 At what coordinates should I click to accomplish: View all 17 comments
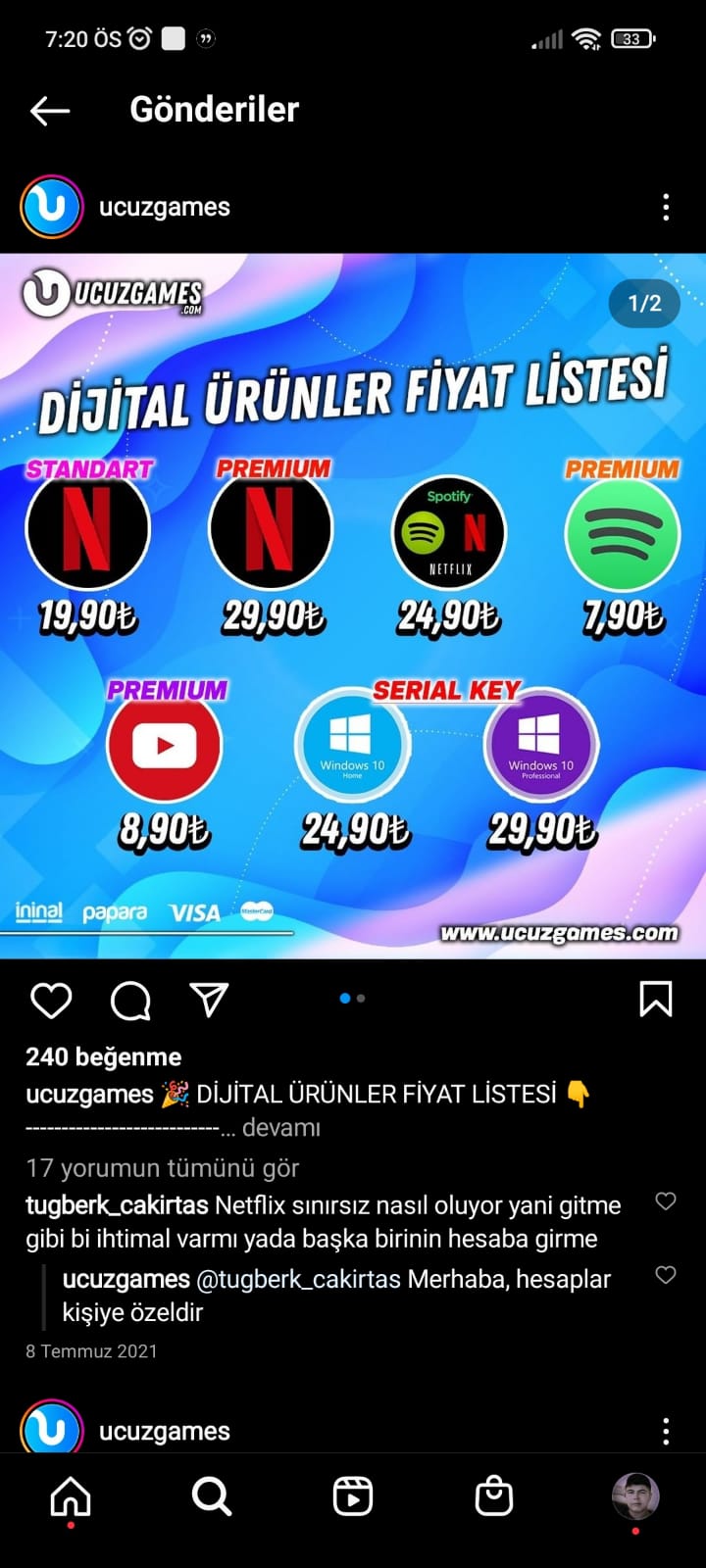(x=162, y=1168)
